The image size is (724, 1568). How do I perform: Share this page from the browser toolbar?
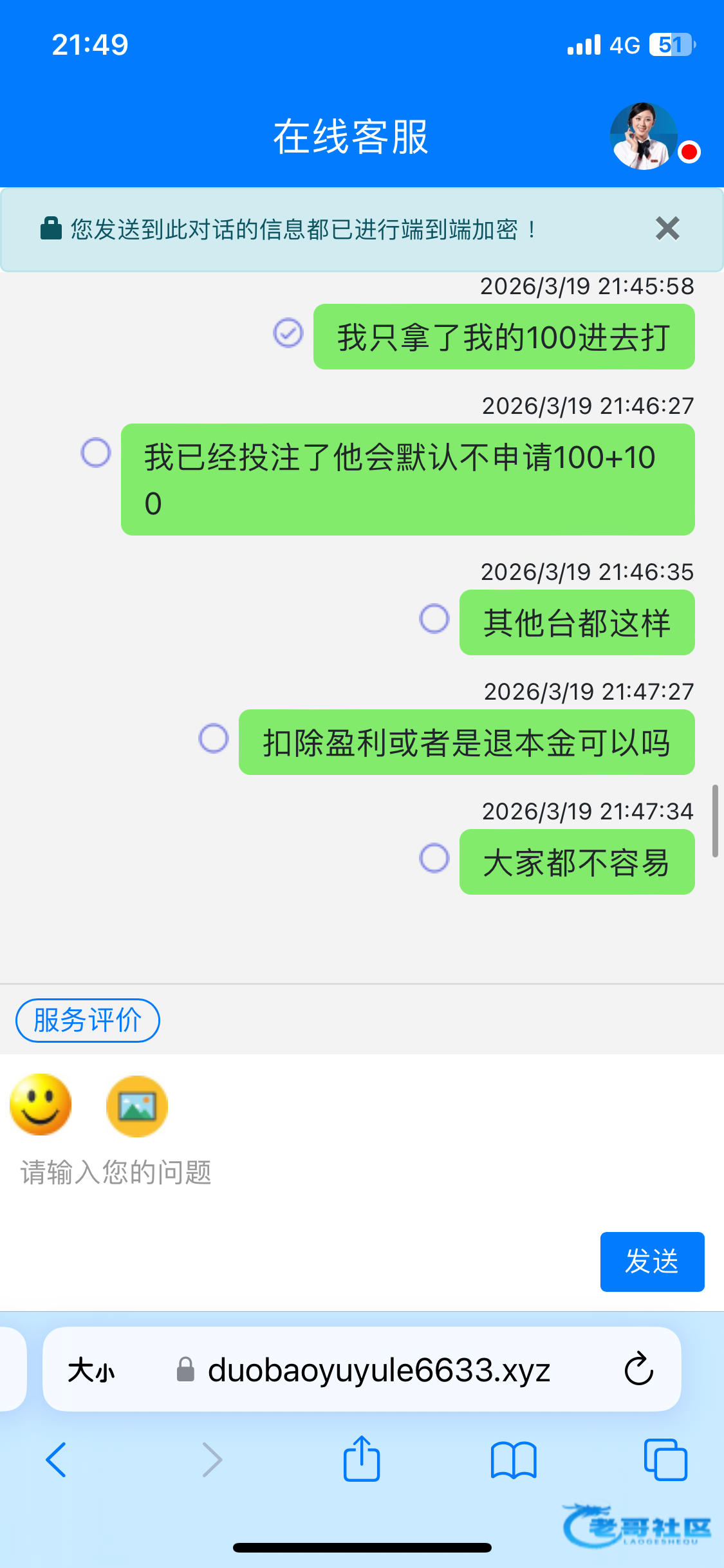pyautogui.click(x=362, y=1459)
